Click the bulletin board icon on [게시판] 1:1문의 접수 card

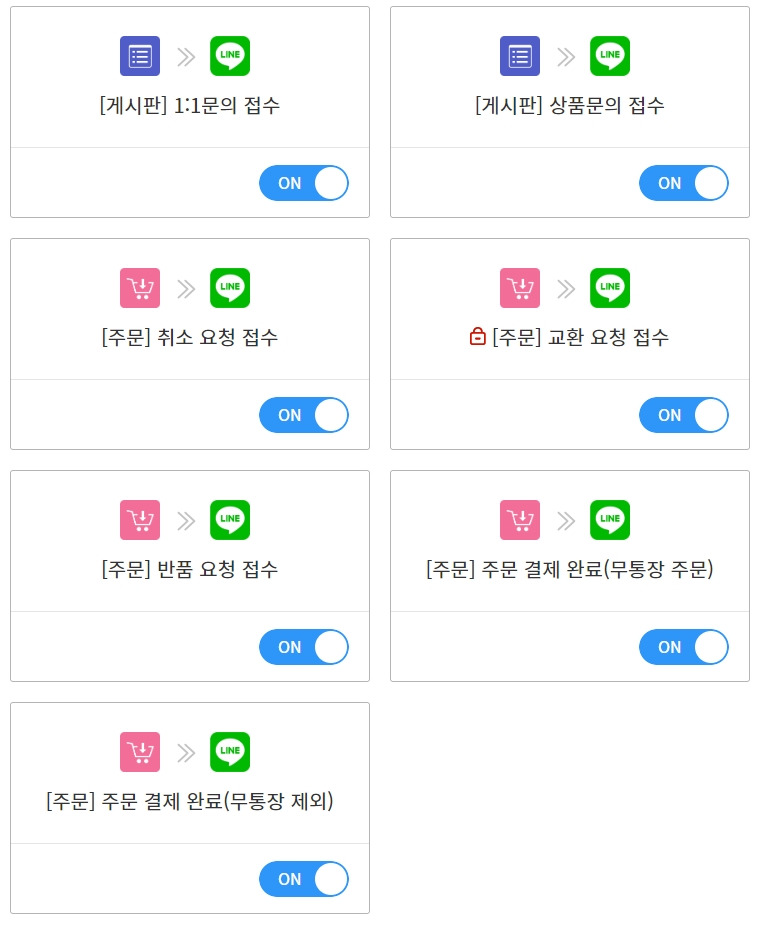[x=139, y=56]
